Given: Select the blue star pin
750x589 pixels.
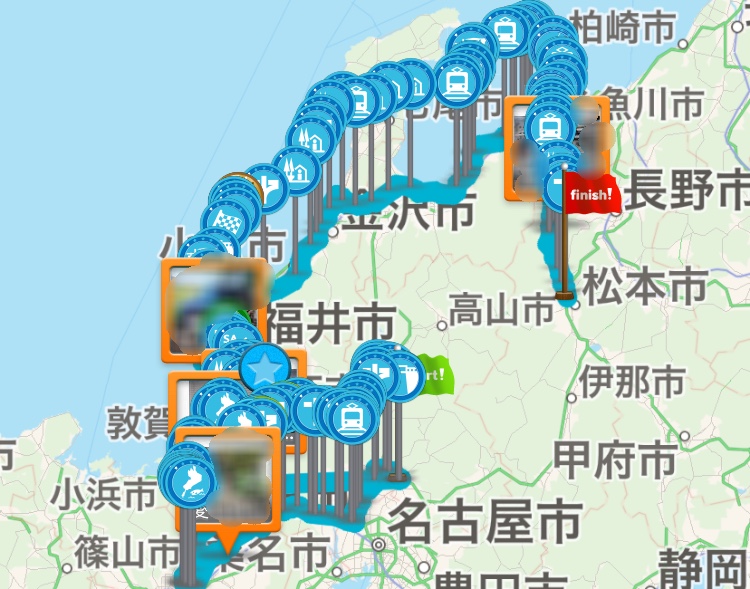Looking at the screenshot, I should (x=265, y=370).
